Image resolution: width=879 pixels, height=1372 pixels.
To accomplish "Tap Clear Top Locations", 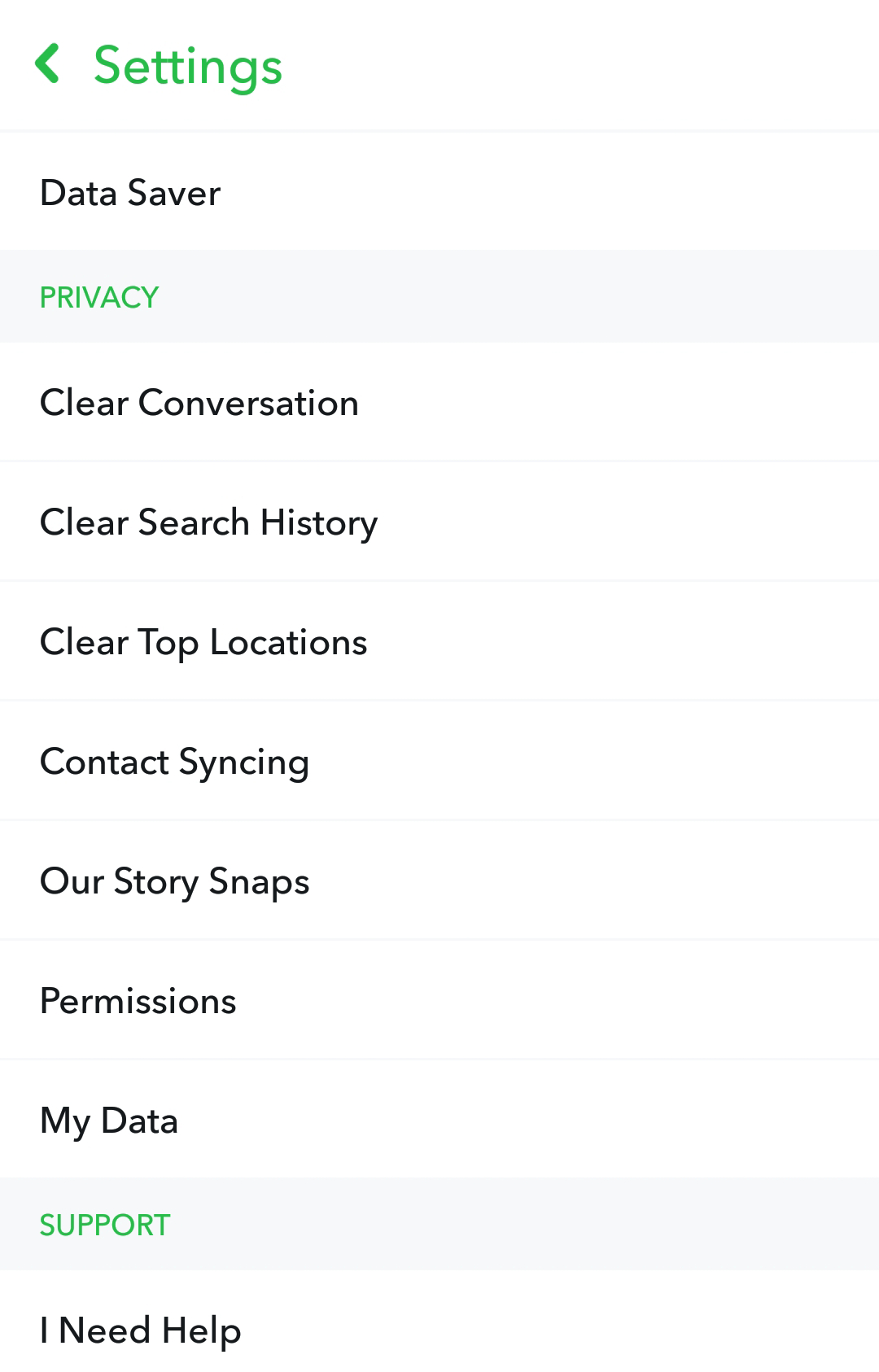I will point(203,641).
